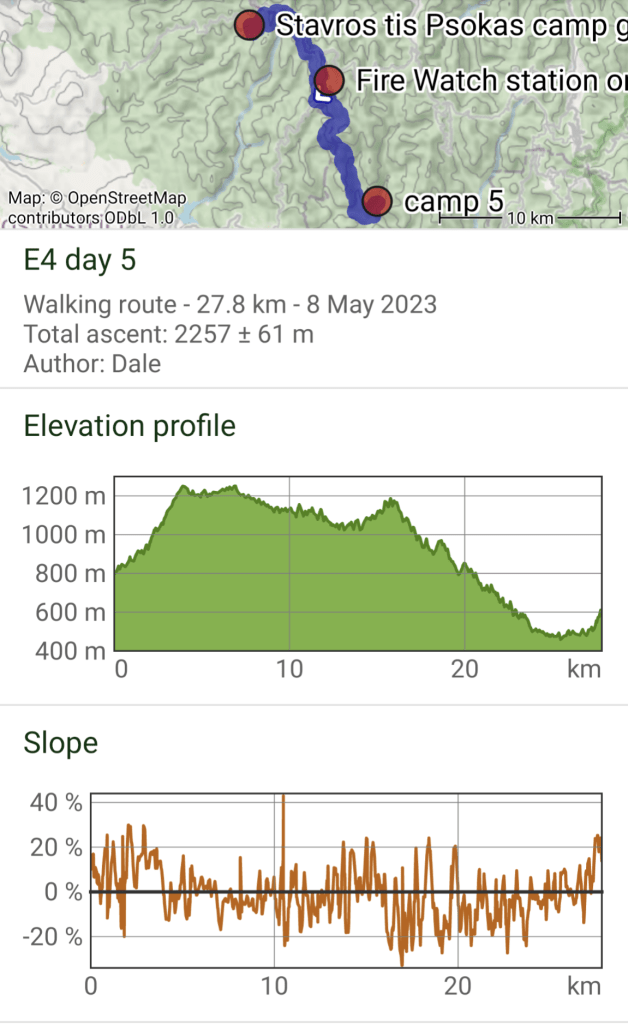Open the Stavros tis Psokas camp marker
The image size is (628, 1024).
click(x=249, y=25)
